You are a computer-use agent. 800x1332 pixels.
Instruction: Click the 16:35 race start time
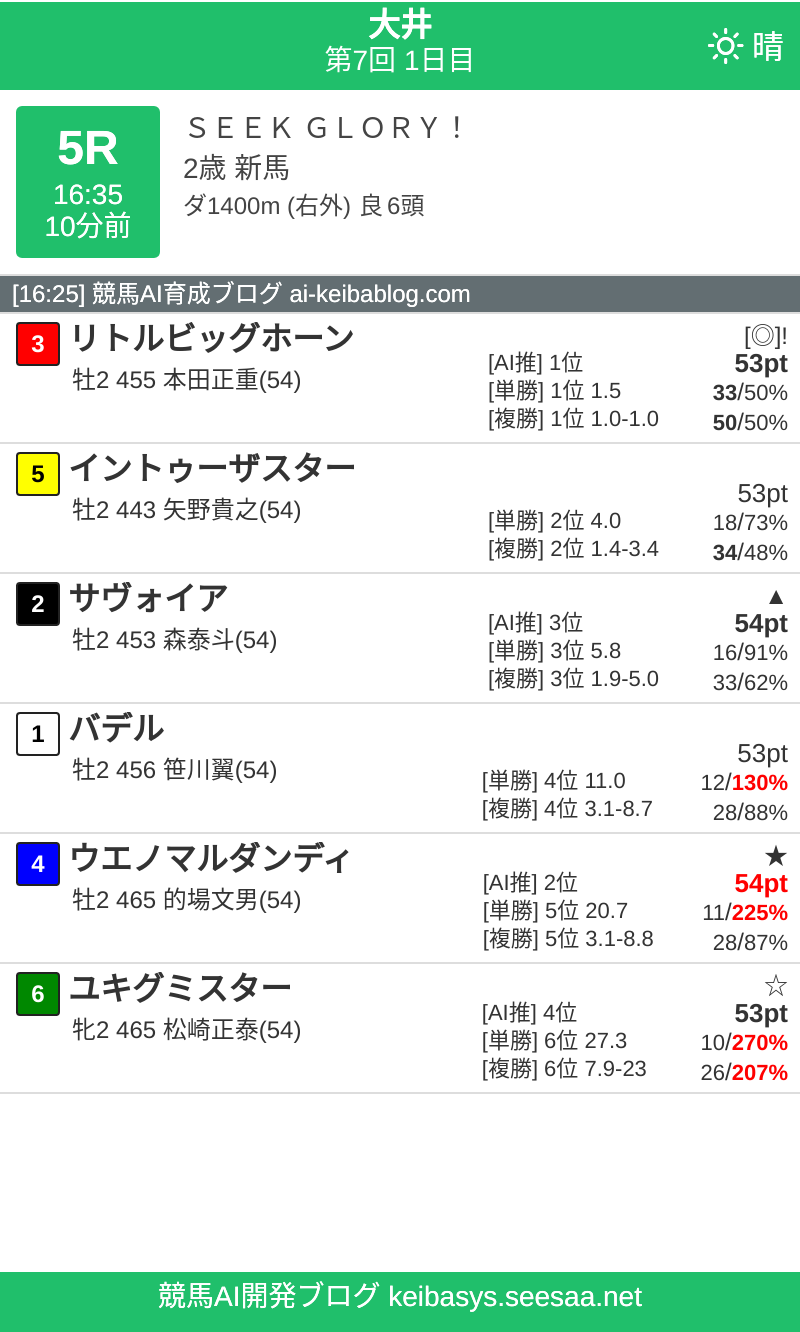tap(86, 196)
